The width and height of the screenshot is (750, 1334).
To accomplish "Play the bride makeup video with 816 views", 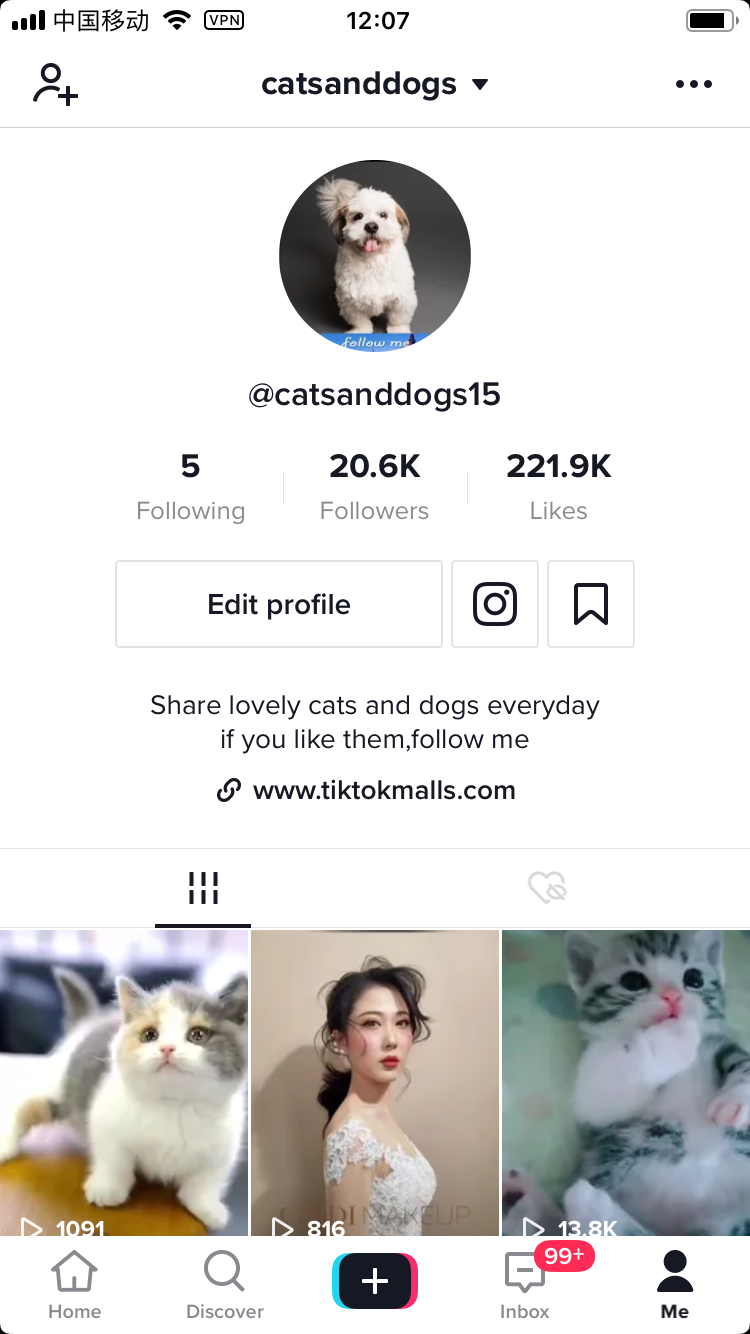I will point(375,1080).
